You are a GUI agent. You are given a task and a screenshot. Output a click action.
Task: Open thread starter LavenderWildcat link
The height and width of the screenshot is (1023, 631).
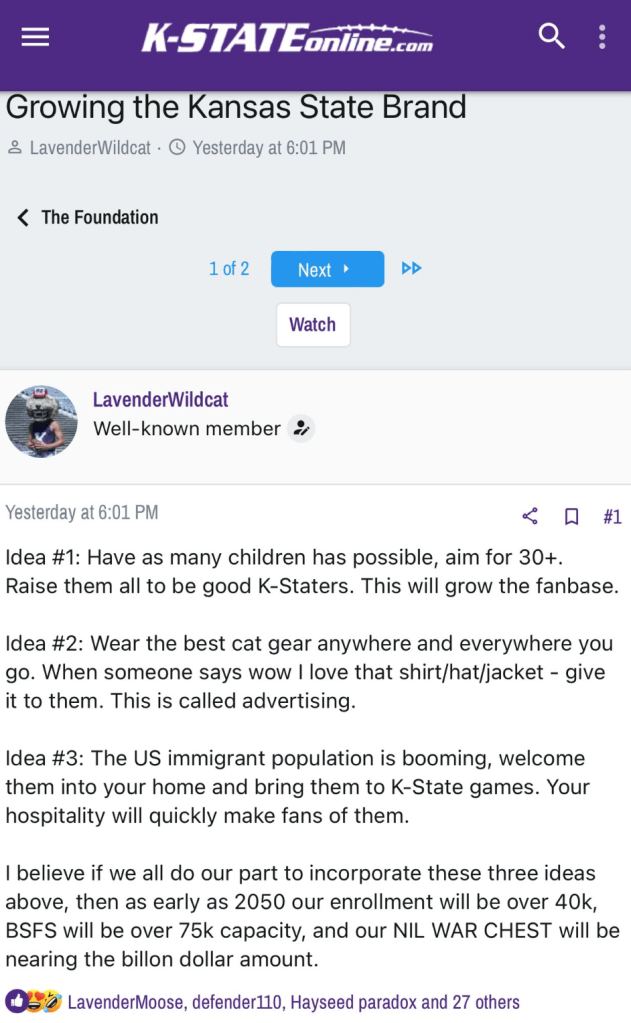pos(90,148)
